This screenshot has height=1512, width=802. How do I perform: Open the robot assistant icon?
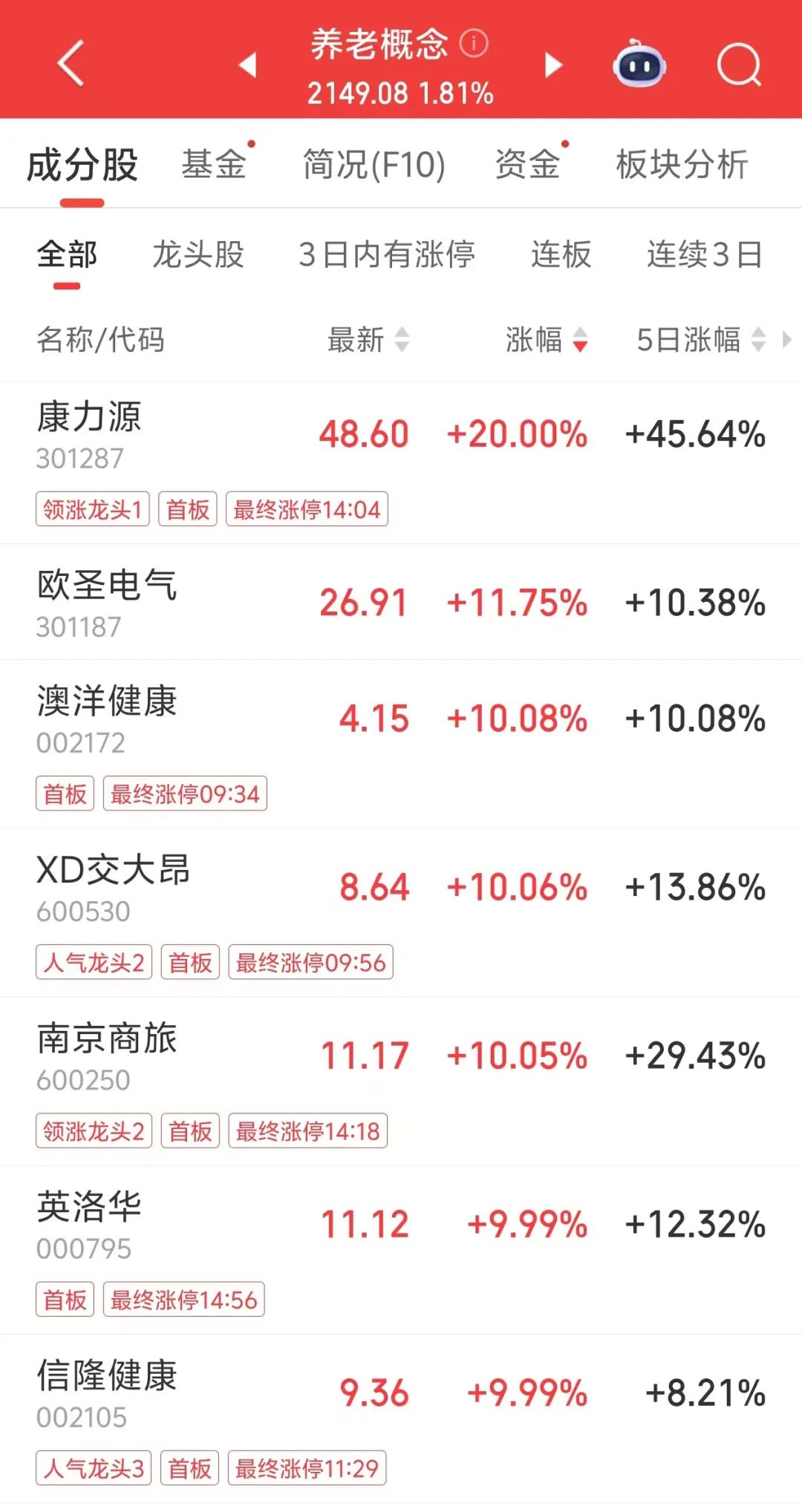click(639, 64)
